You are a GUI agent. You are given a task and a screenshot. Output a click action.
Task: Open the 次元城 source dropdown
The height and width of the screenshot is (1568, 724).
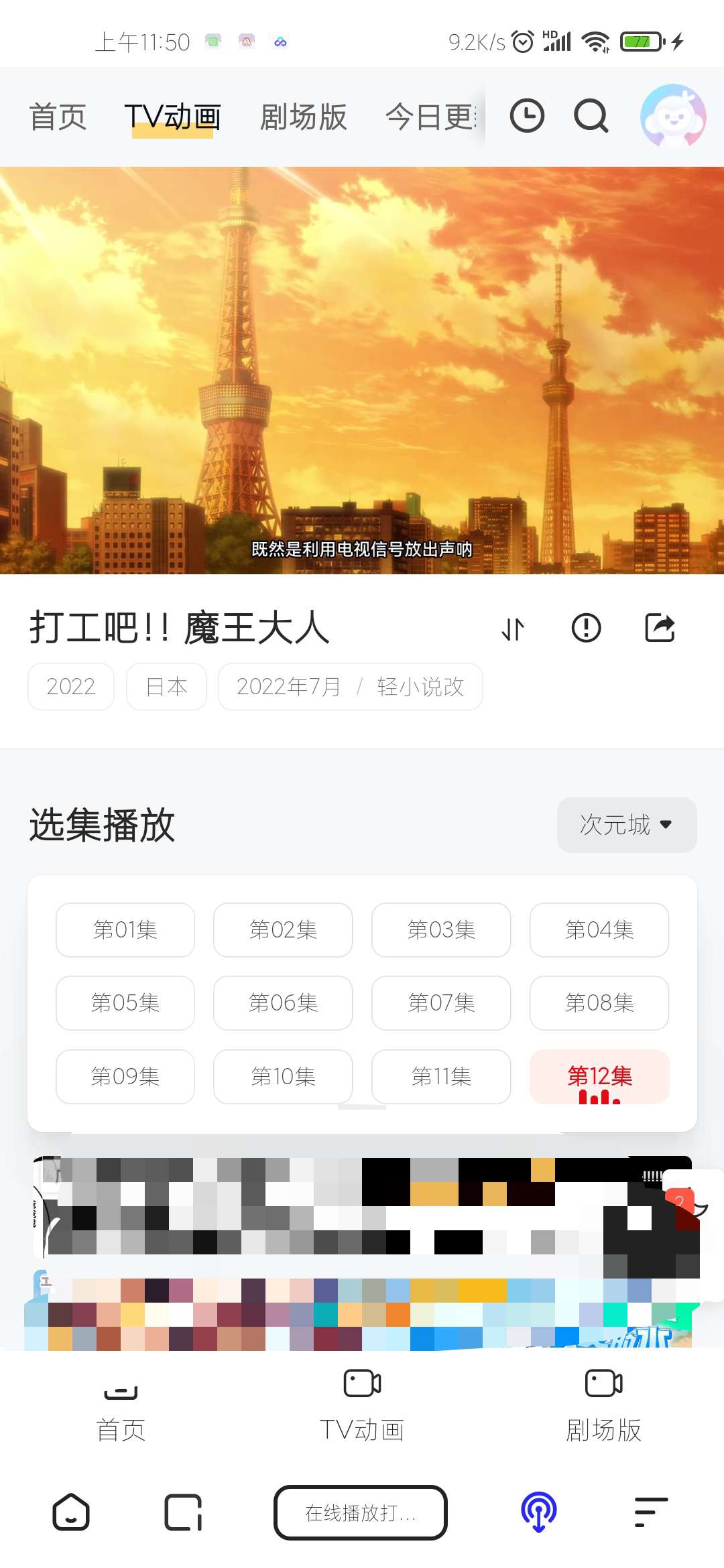click(x=625, y=826)
